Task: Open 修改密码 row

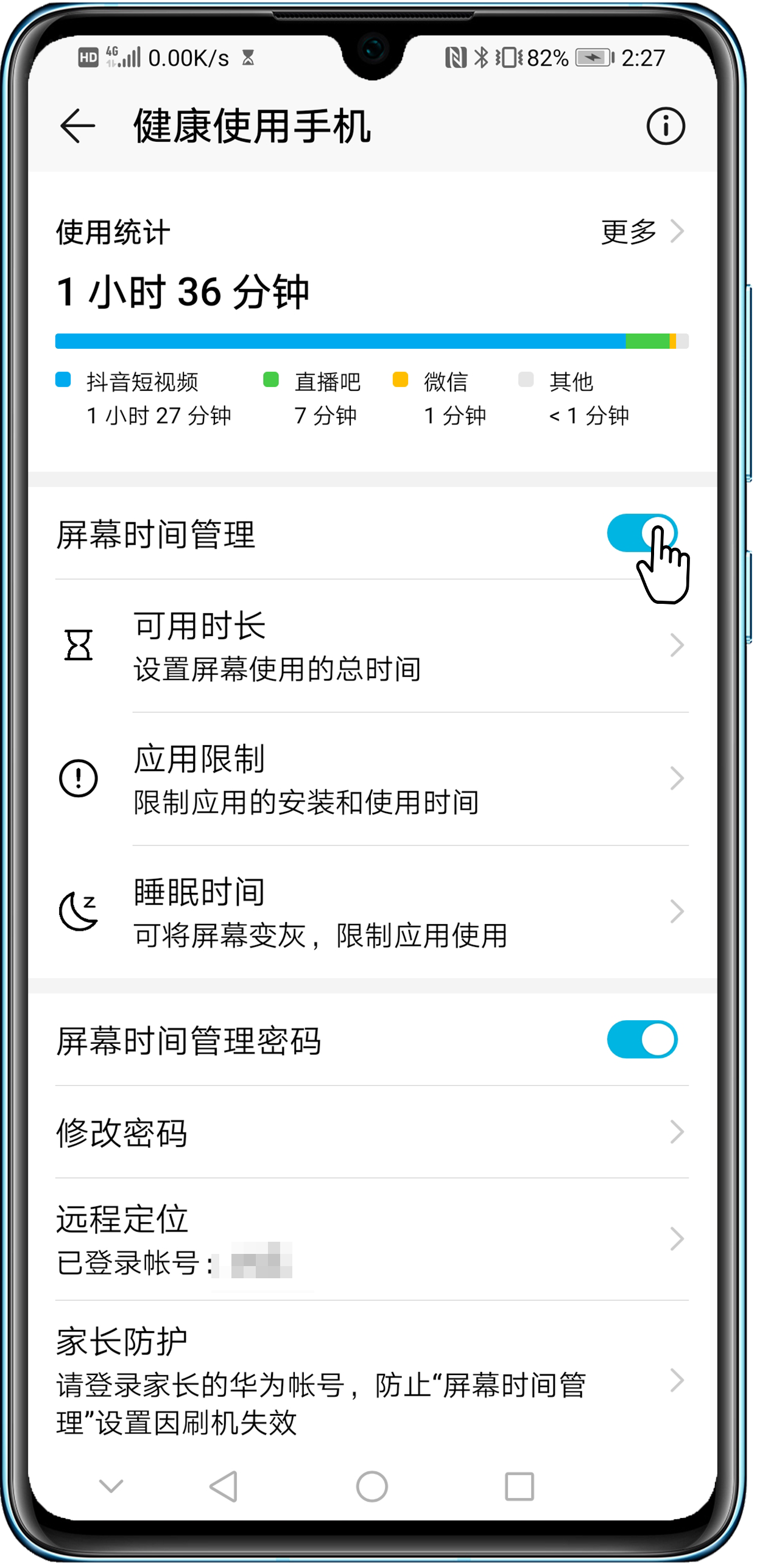Action: coord(371,1132)
